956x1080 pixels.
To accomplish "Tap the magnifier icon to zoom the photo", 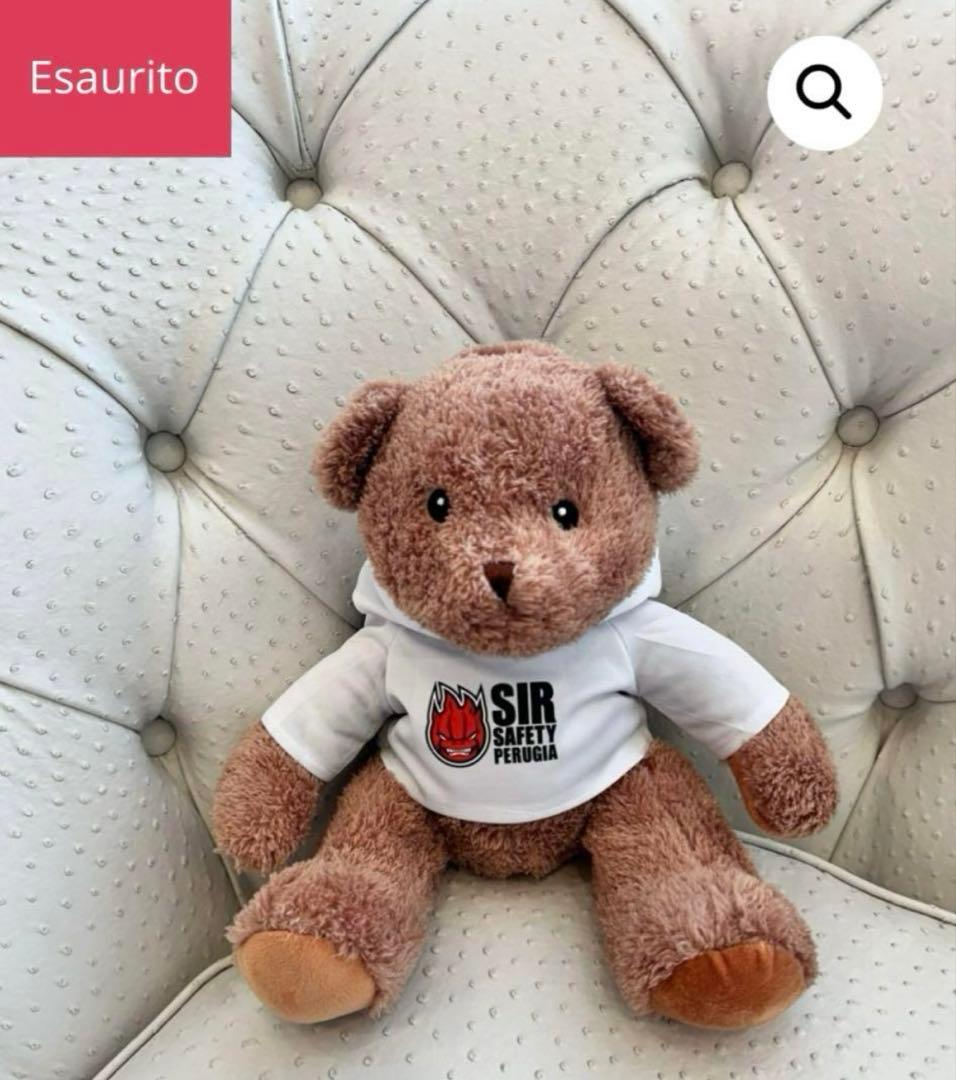I will point(824,93).
